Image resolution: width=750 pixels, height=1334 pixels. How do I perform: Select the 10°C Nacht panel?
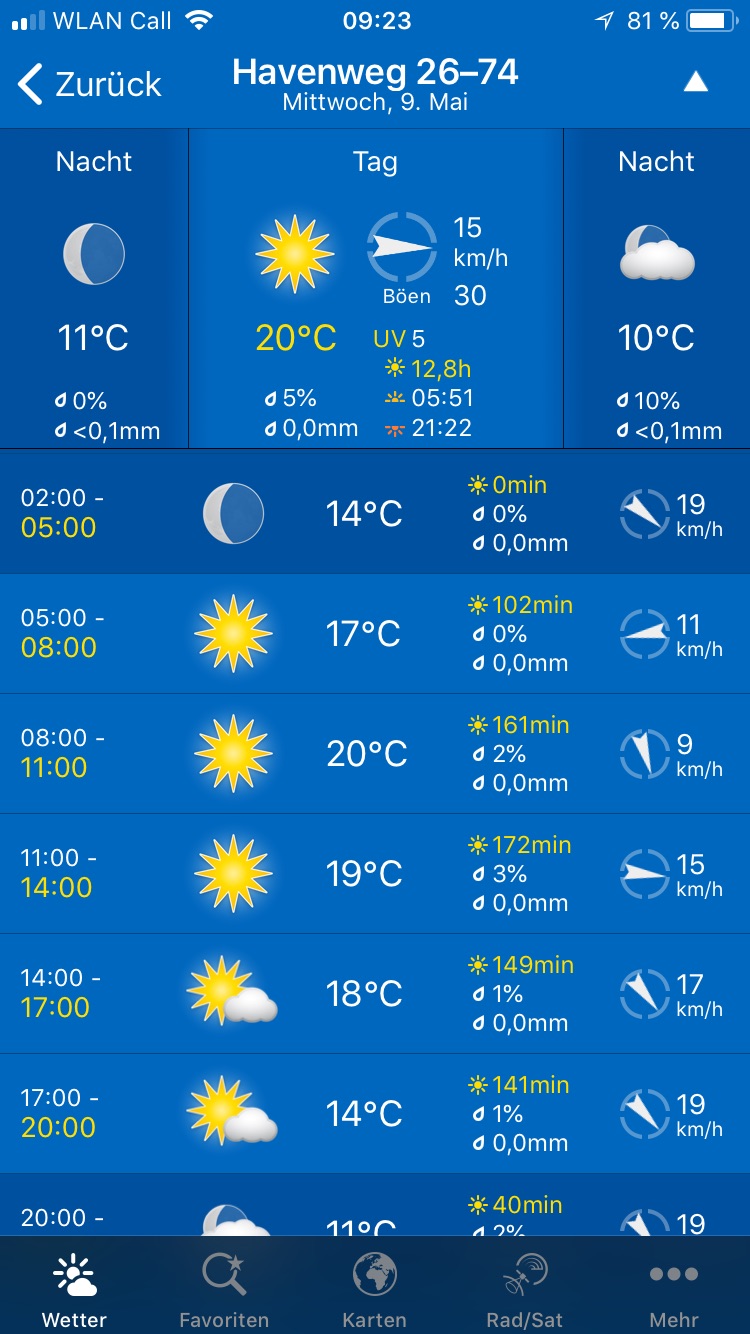[657, 288]
